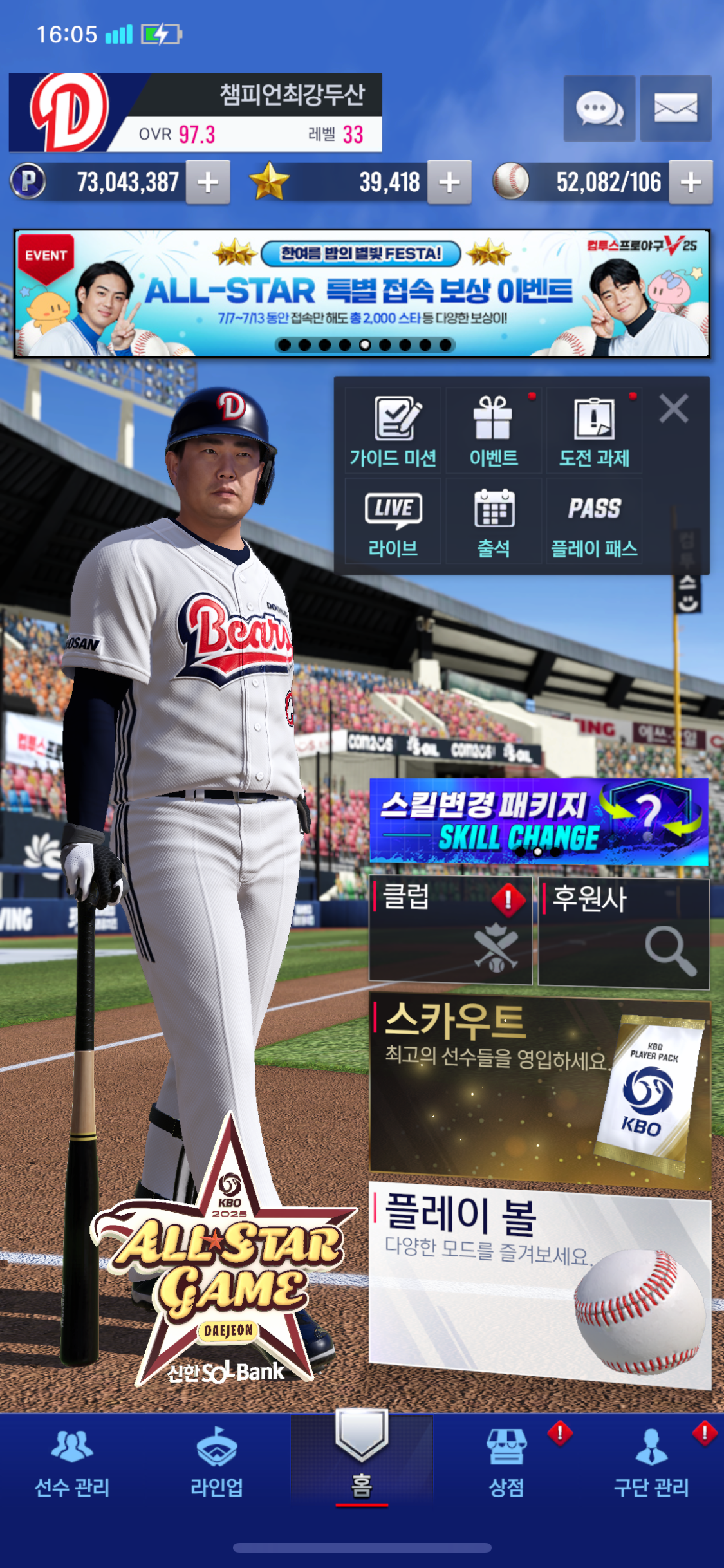Open the 클럽 card

(x=450, y=929)
